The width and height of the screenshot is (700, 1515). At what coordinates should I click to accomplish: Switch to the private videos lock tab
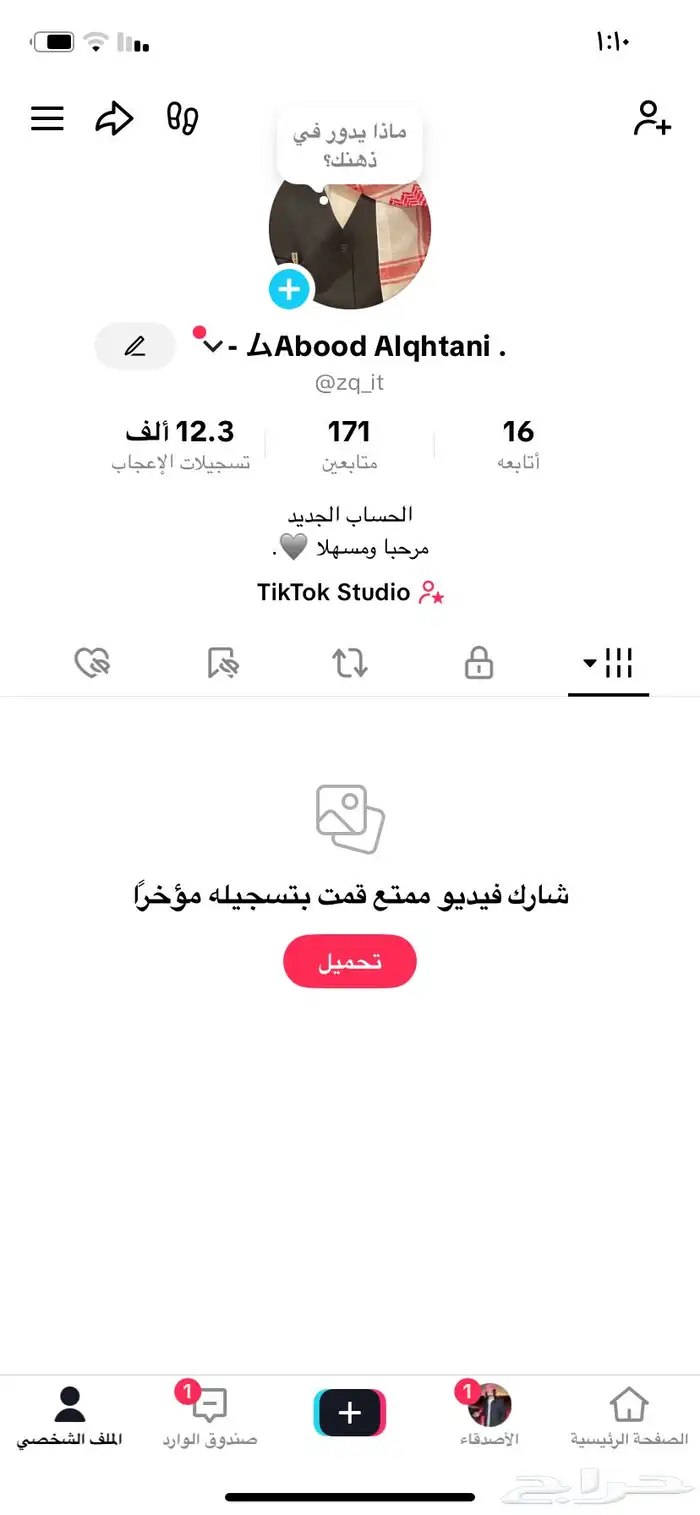click(x=479, y=663)
